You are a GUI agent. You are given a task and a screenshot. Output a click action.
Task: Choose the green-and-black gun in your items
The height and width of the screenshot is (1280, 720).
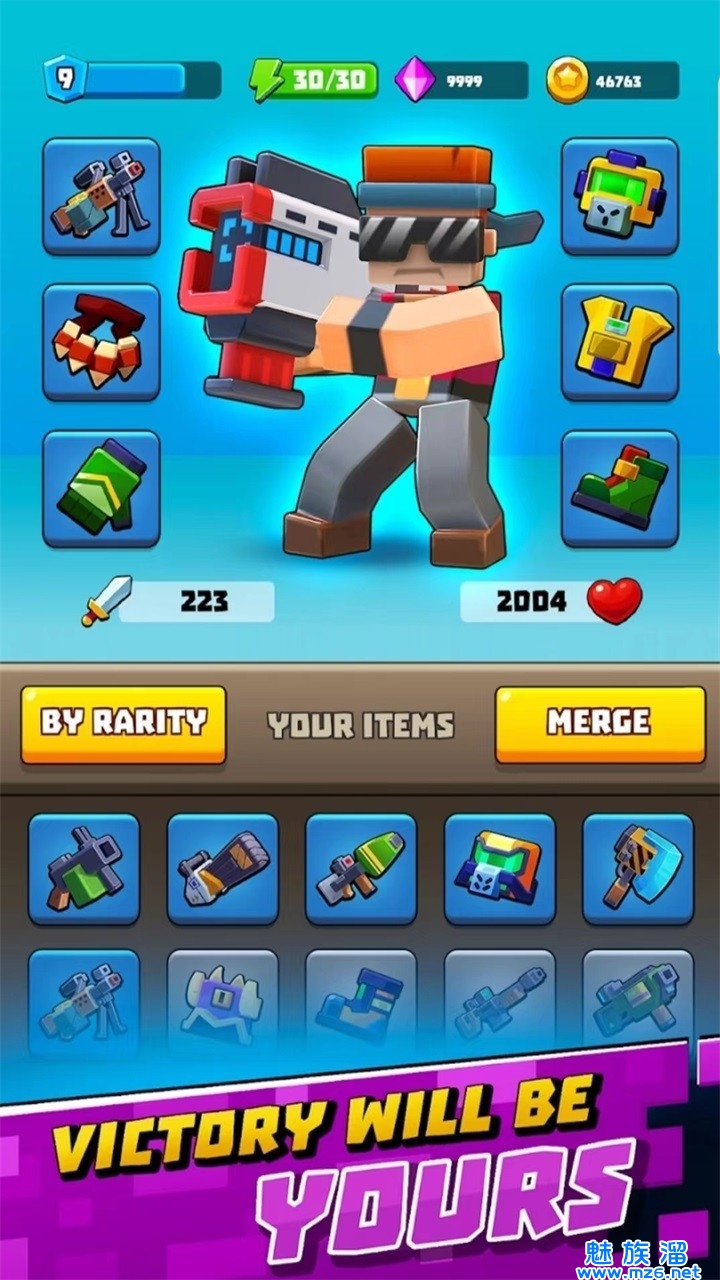tap(84, 868)
